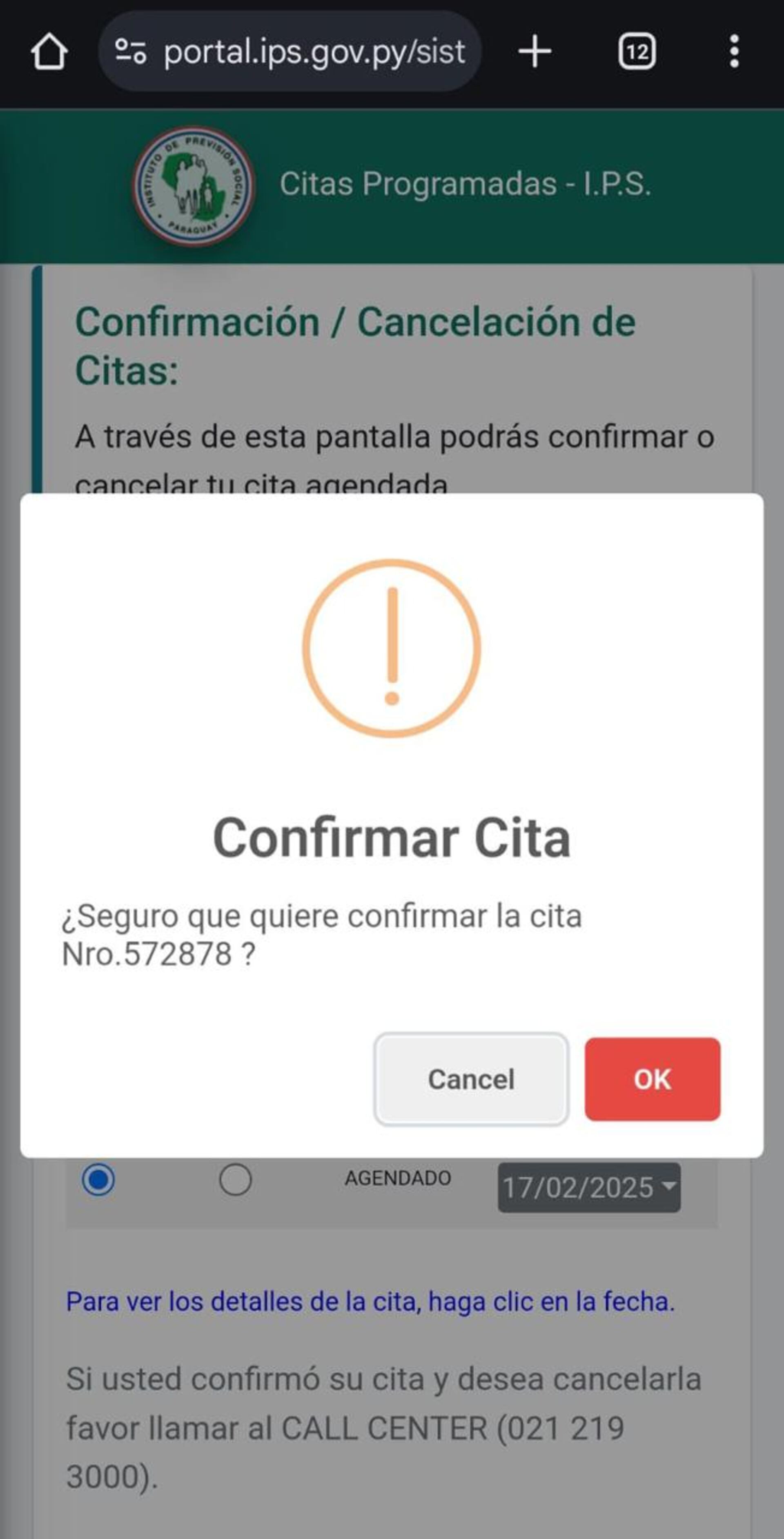Go to the browser home page
Viewport: 784px width, 1539px height.
(49, 52)
